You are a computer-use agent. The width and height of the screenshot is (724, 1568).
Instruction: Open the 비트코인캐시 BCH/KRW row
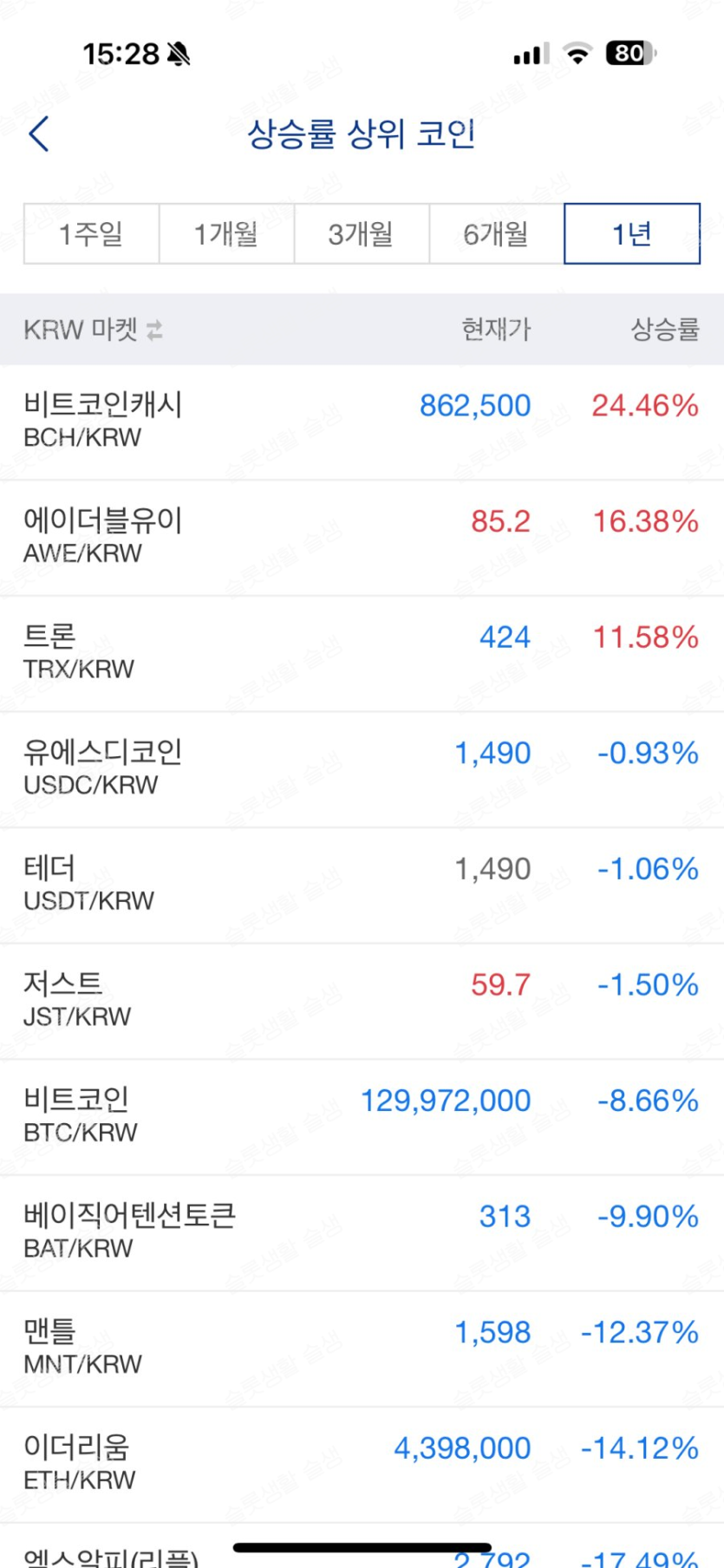pyautogui.click(x=362, y=421)
